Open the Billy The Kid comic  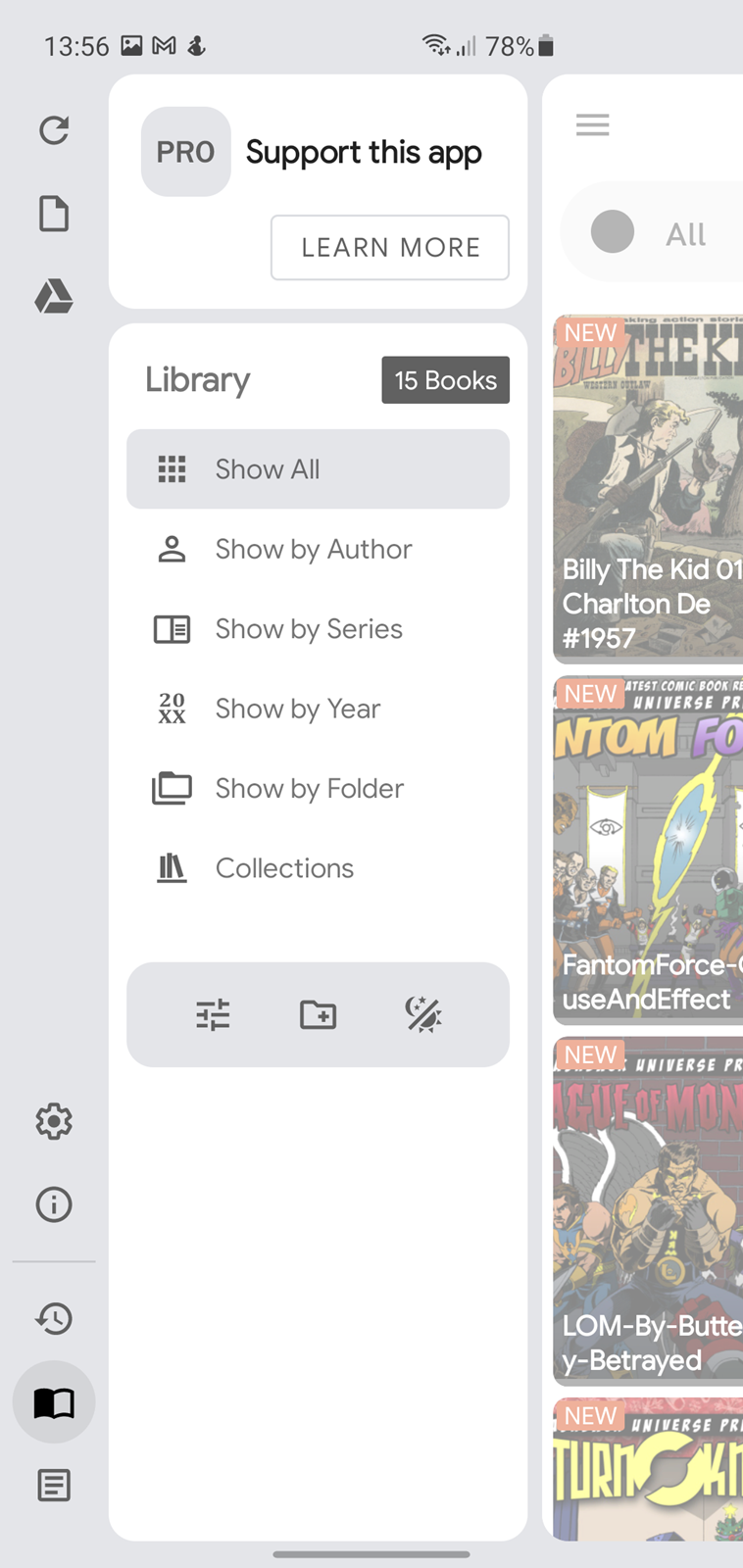[x=648, y=489]
